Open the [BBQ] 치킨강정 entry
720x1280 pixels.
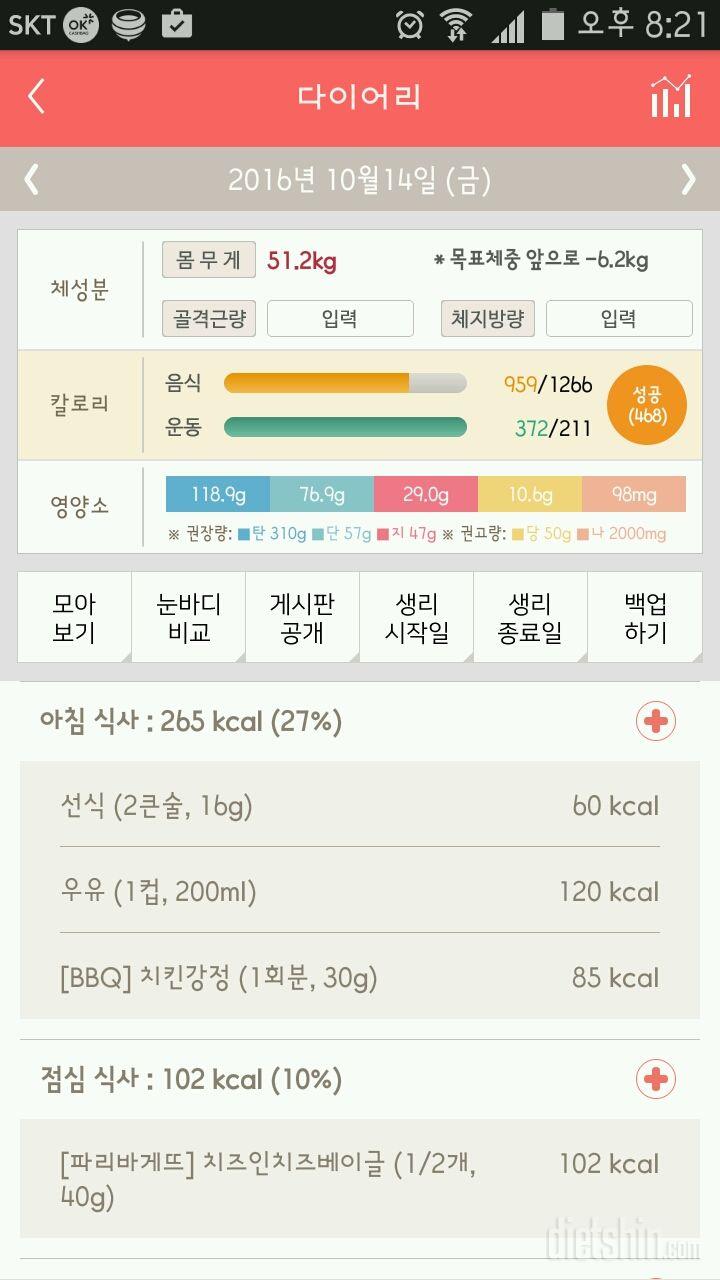tap(360, 978)
